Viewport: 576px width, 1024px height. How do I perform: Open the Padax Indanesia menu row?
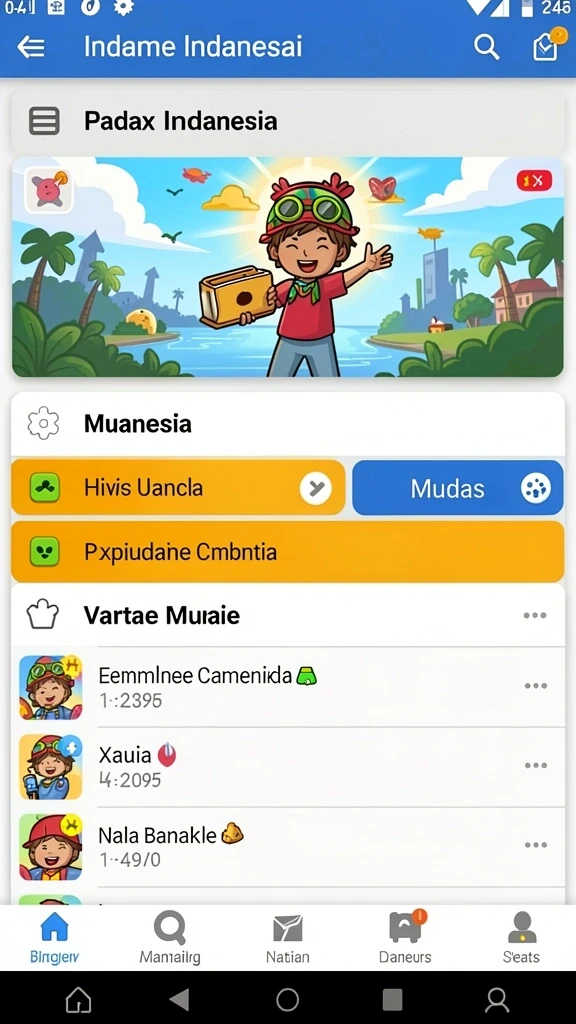click(287, 121)
